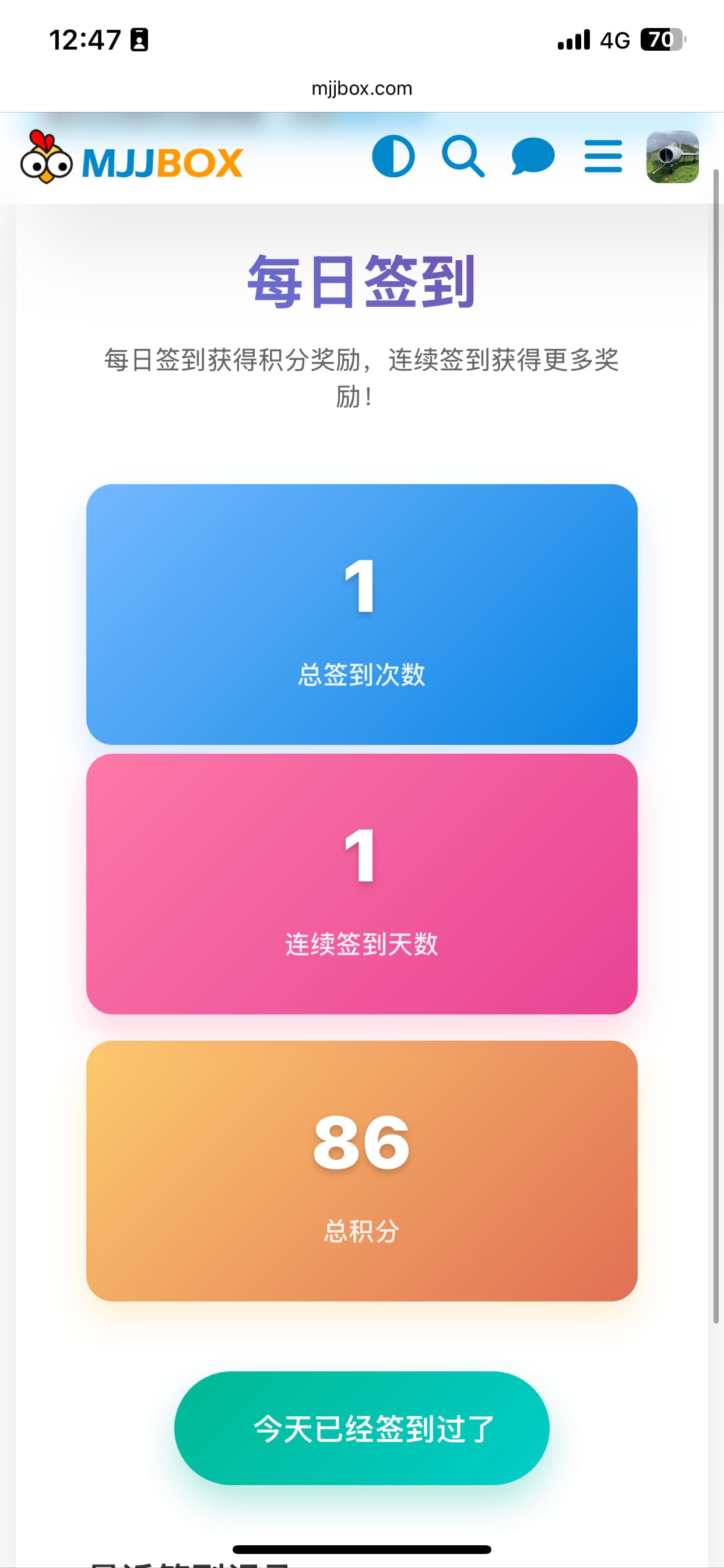Tap the 今天已经签到过了 button
Viewport: 724px width, 1568px height.
[361, 1427]
